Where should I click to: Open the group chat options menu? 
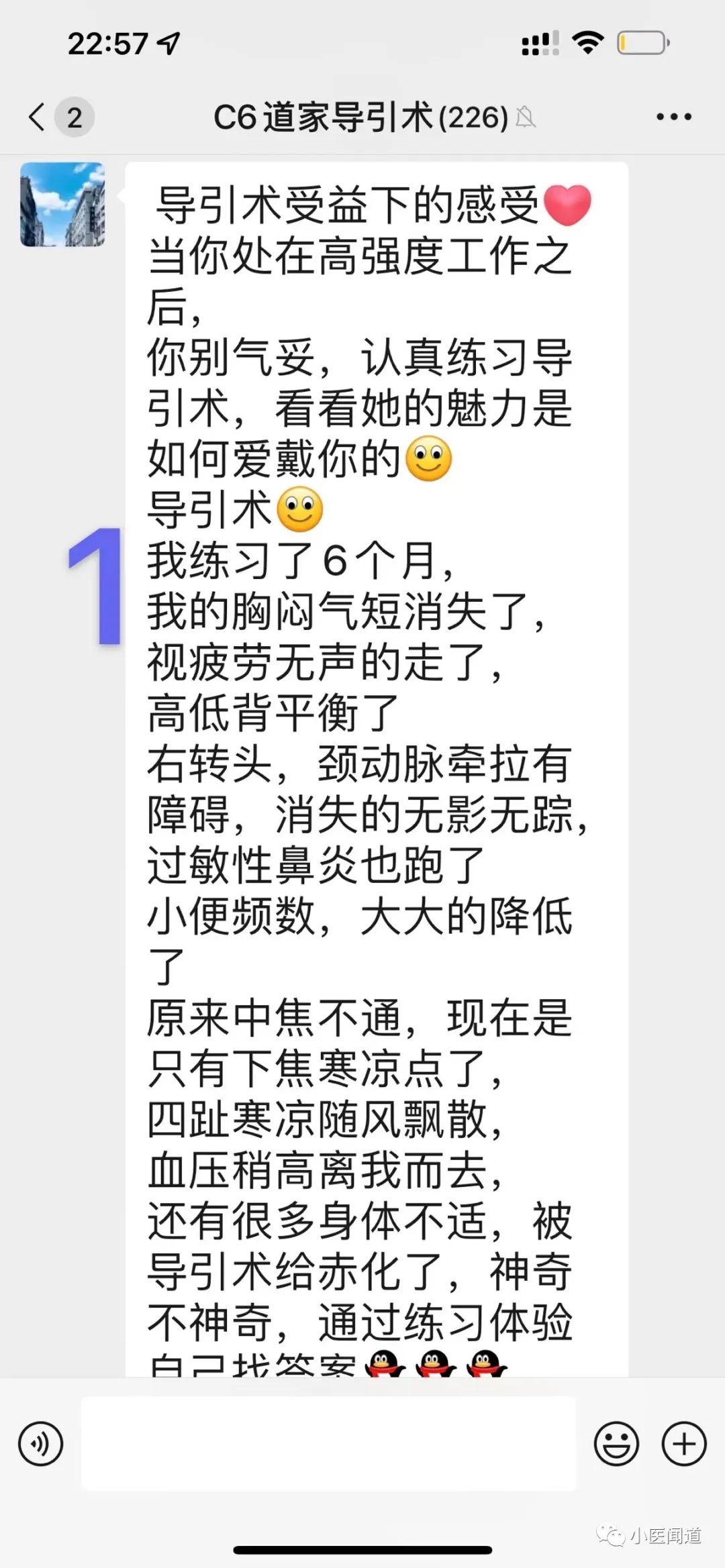click(x=673, y=117)
